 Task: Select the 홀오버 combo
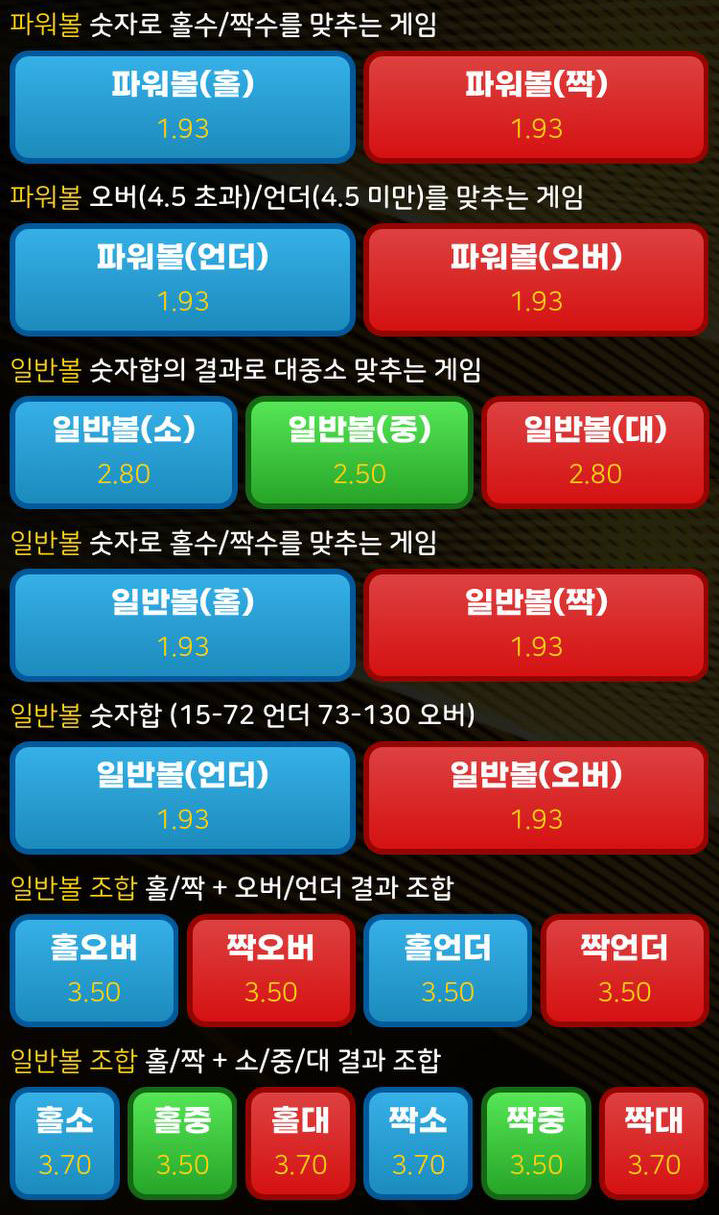94,970
